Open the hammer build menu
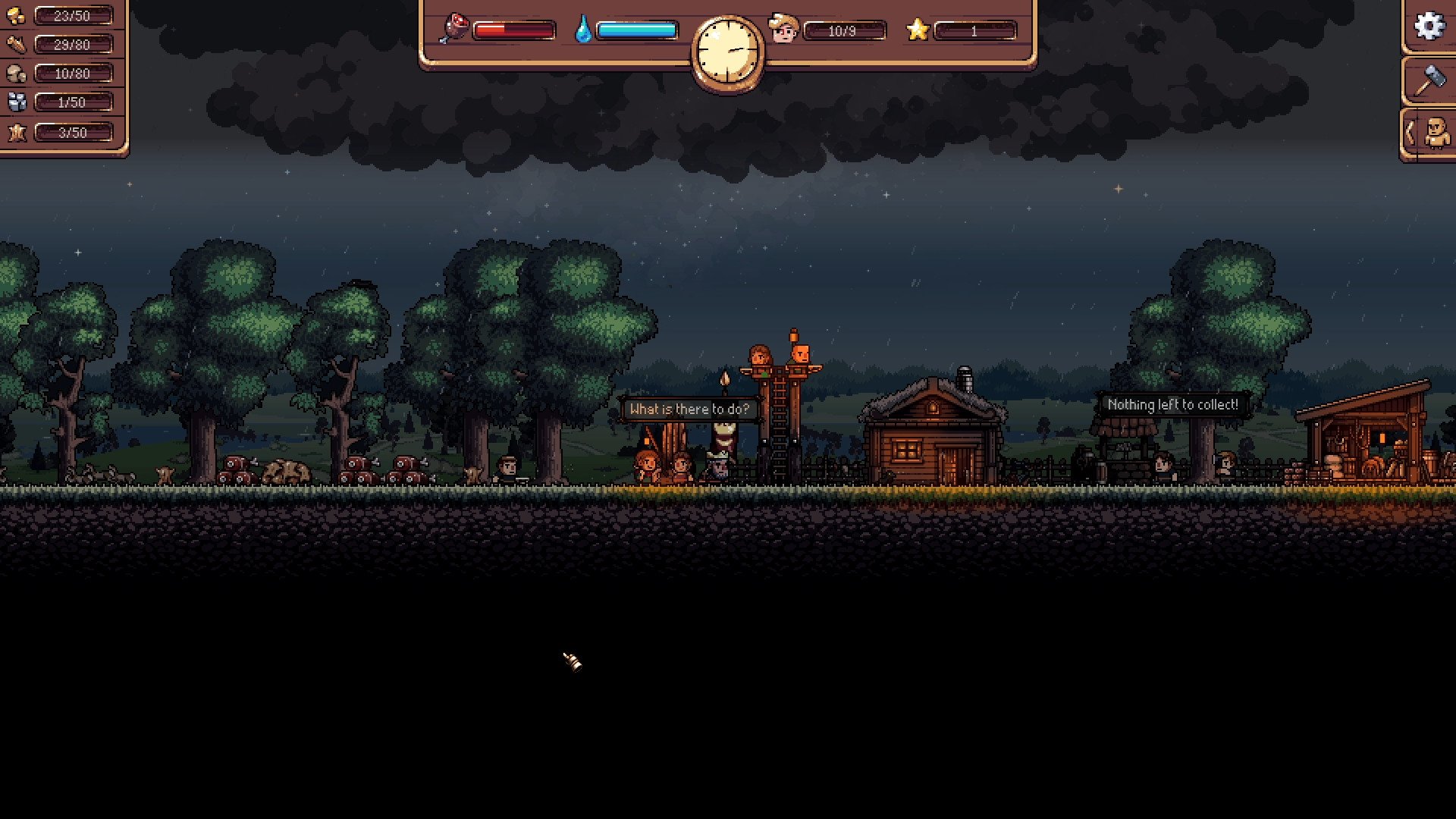The image size is (1456, 819). (x=1429, y=80)
